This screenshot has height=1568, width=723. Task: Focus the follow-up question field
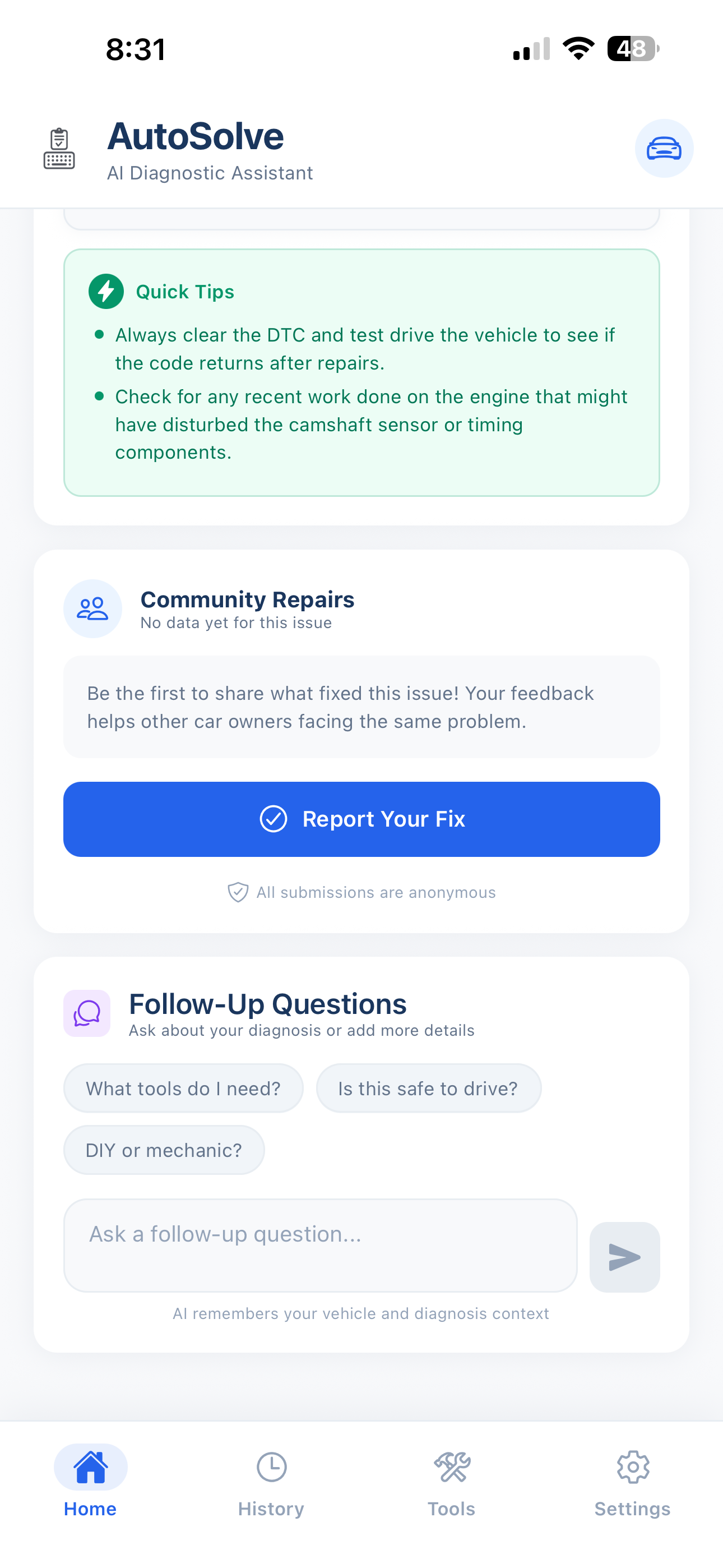[320, 1245]
